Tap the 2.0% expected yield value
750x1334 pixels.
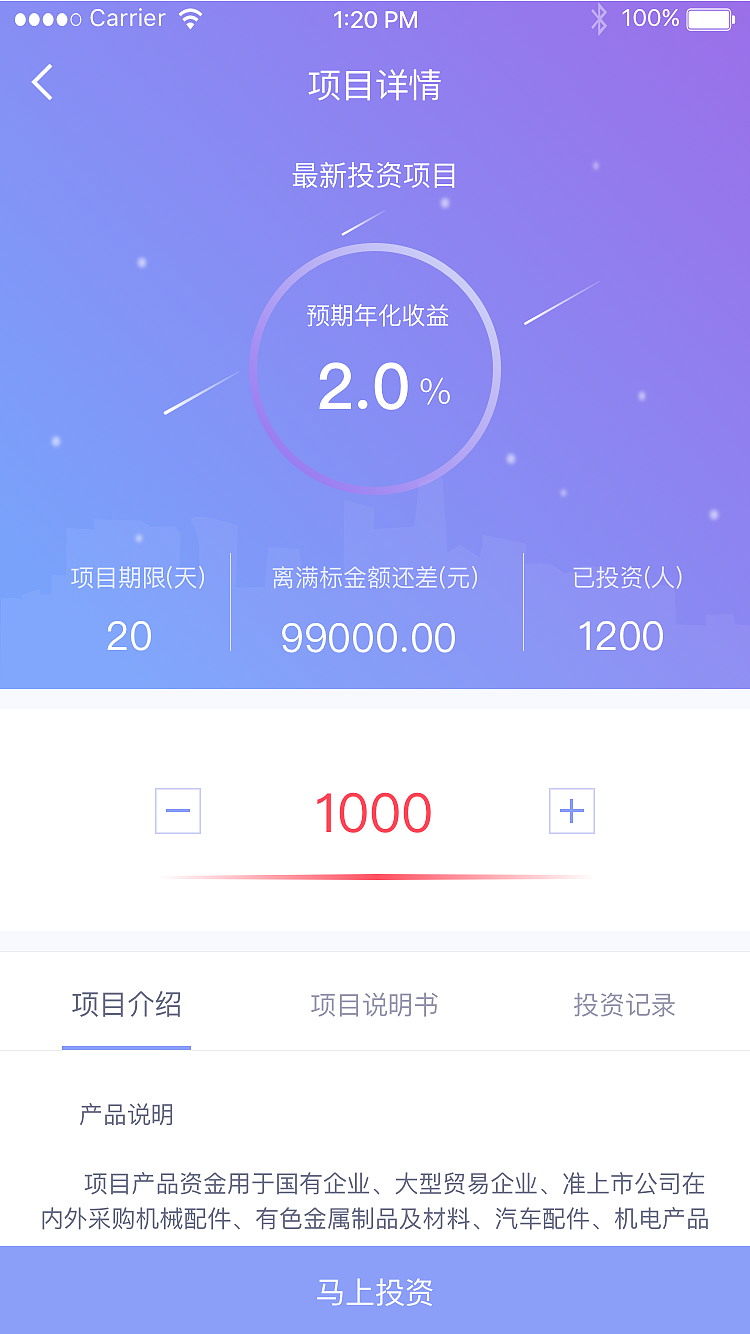click(375, 388)
